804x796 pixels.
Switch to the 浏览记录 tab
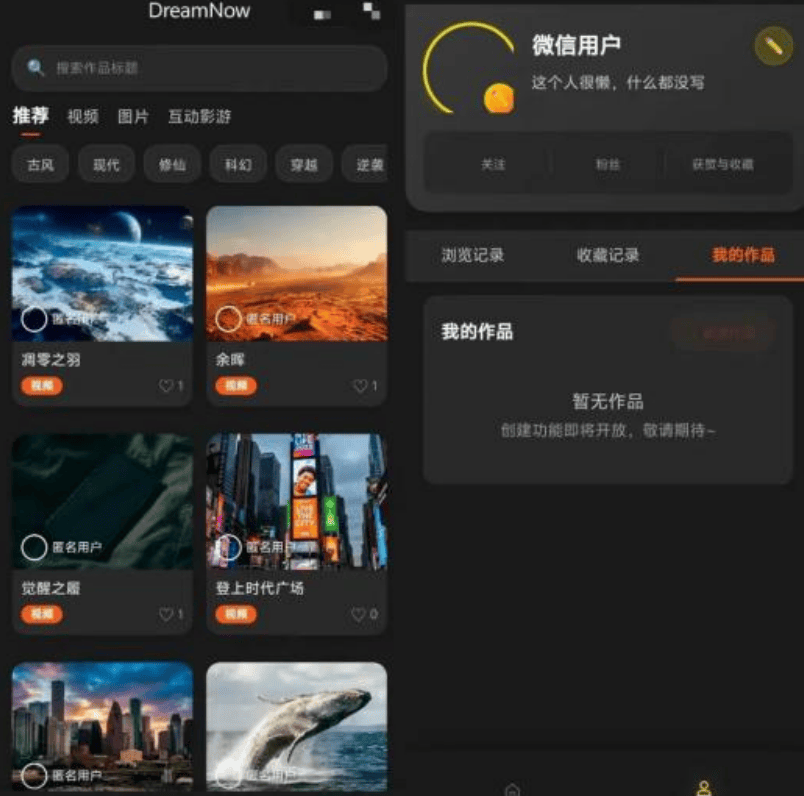pos(473,255)
